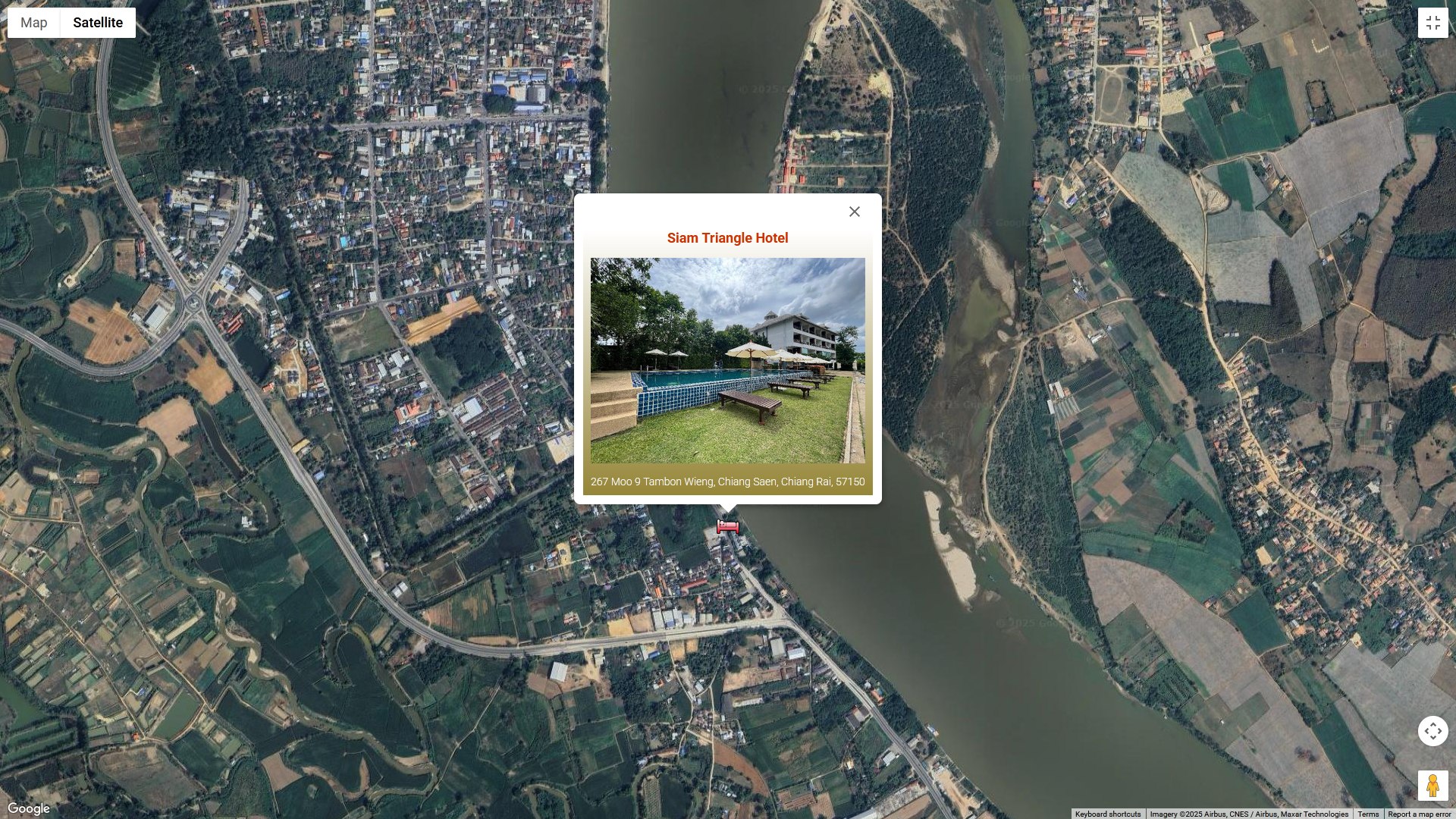Open Keyboard shortcuts

tap(1107, 814)
